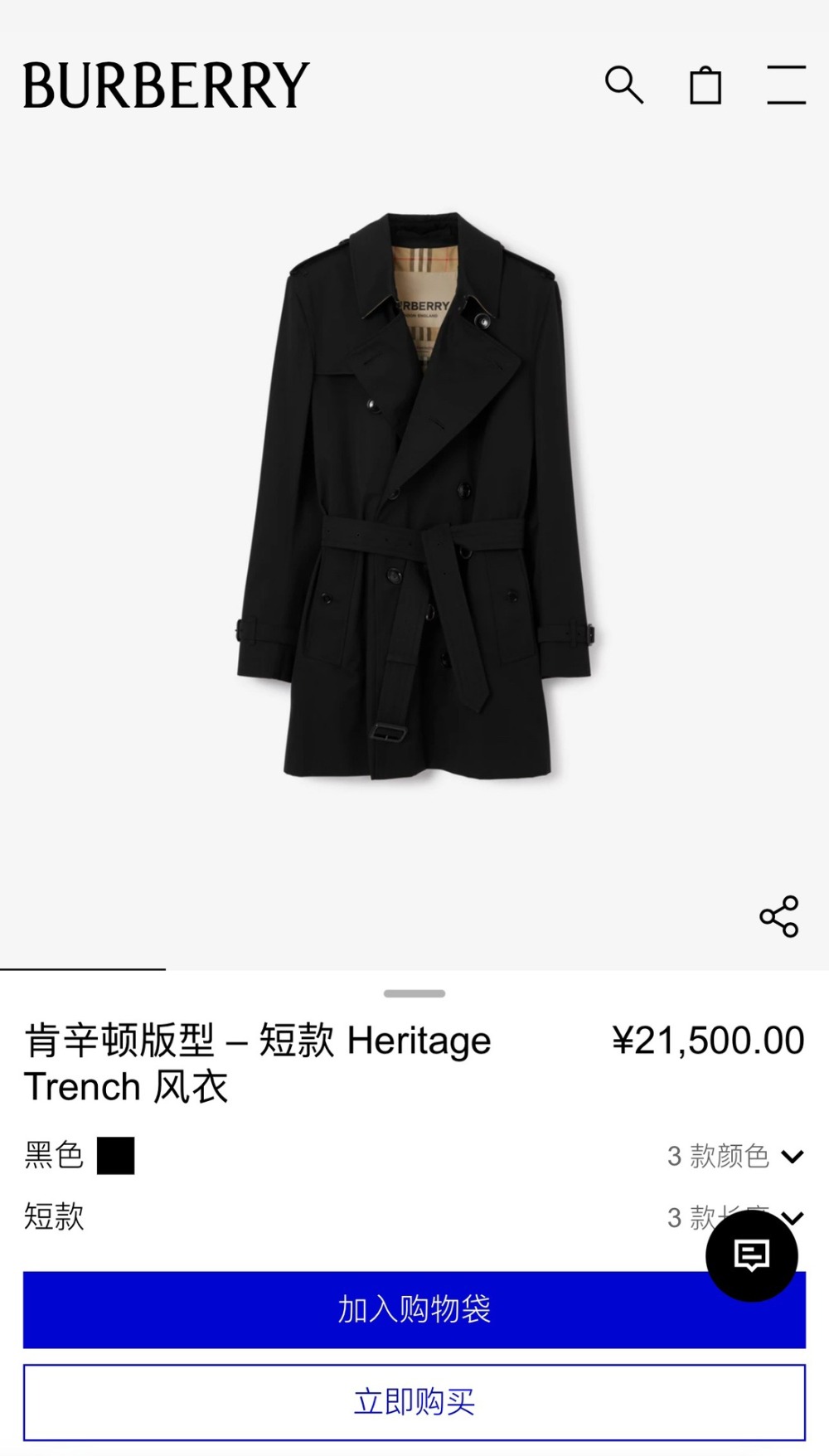
Task: View the black trench coat image
Action: point(414,497)
